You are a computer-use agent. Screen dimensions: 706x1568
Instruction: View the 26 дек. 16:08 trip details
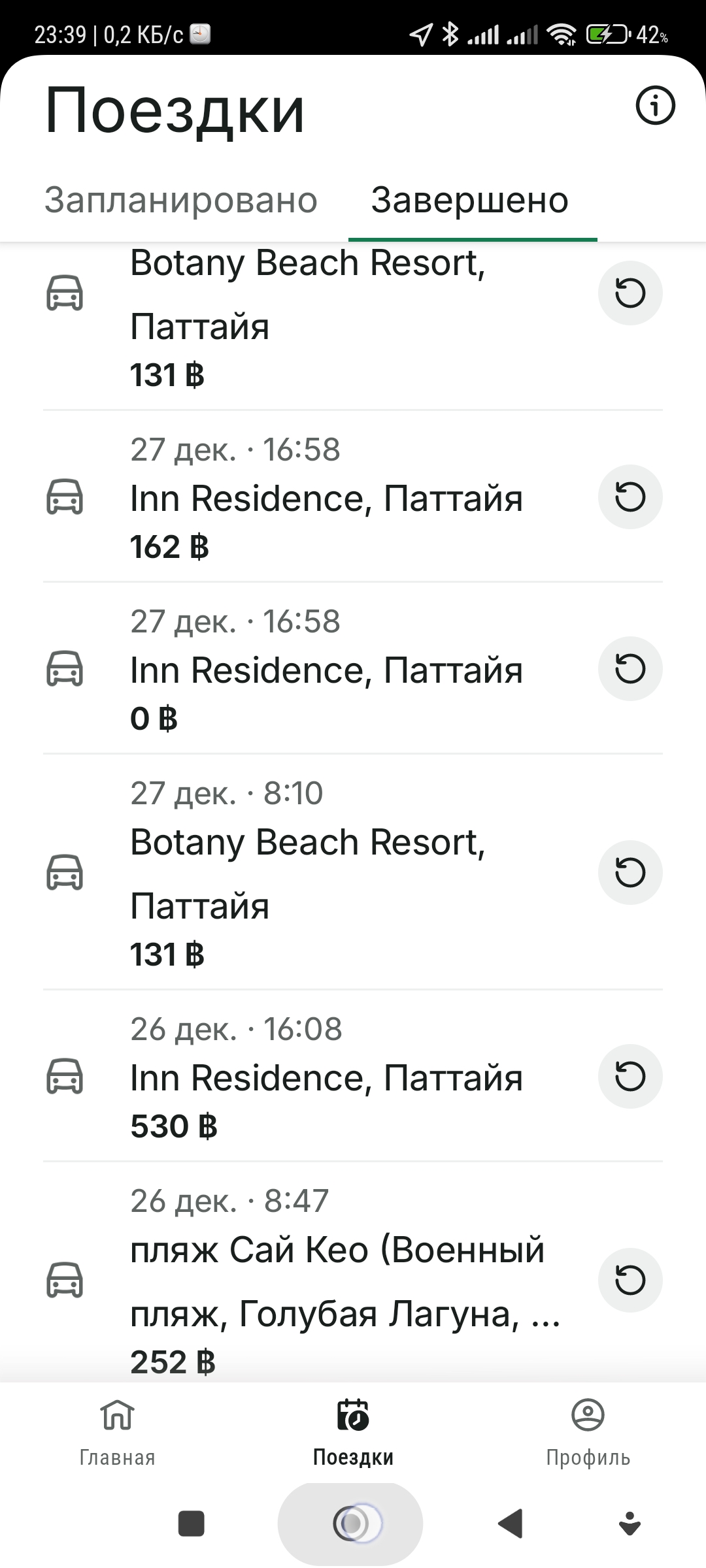(x=327, y=1078)
